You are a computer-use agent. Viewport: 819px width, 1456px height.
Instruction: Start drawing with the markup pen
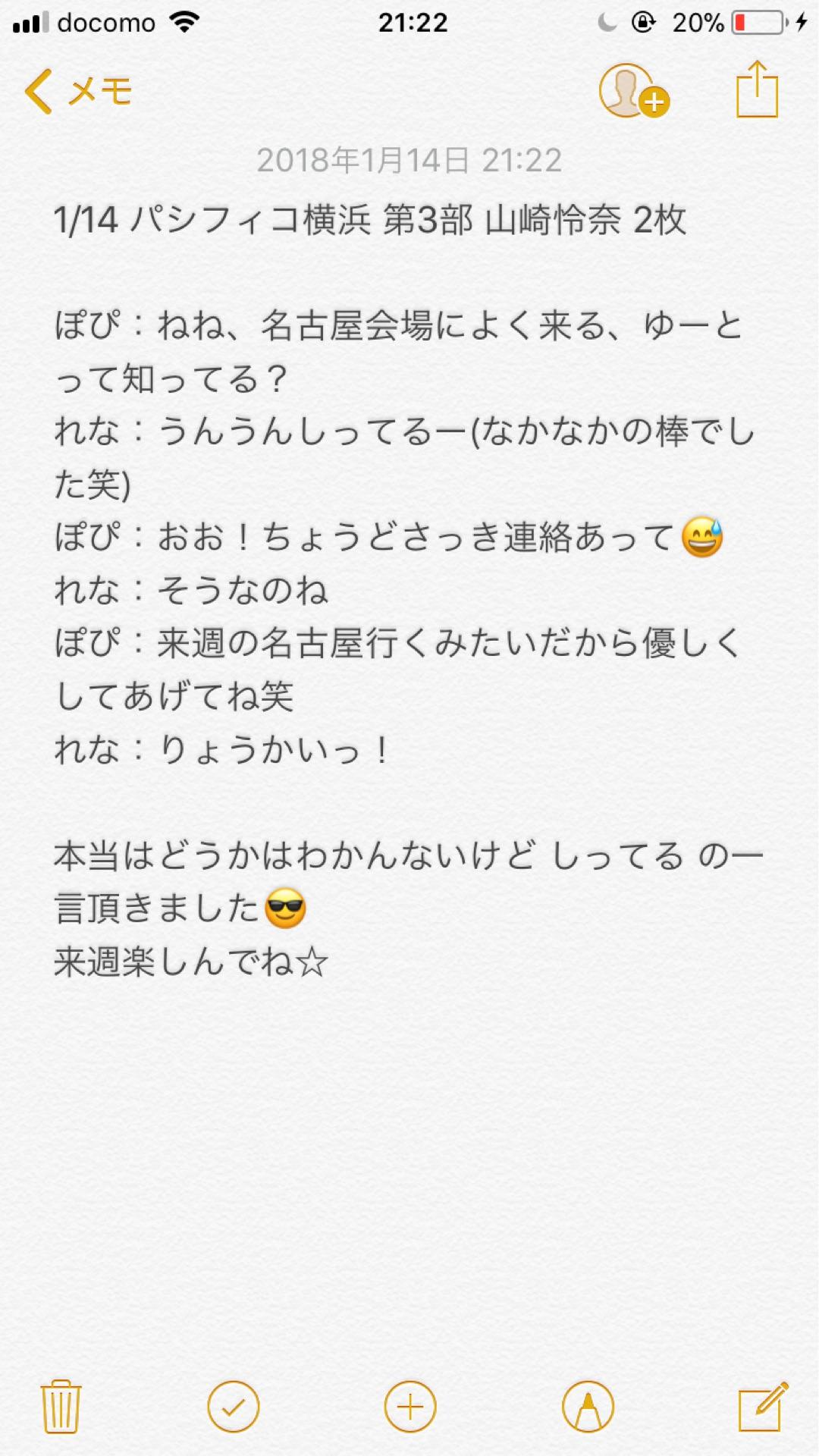588,1407
